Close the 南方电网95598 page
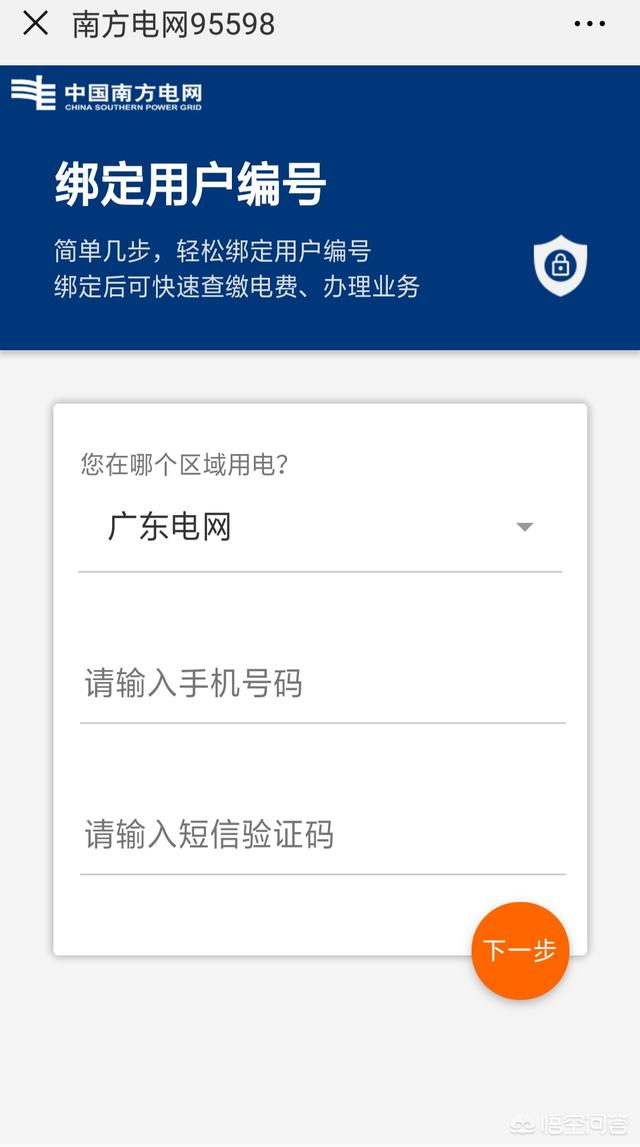640x1147 pixels. (35, 23)
